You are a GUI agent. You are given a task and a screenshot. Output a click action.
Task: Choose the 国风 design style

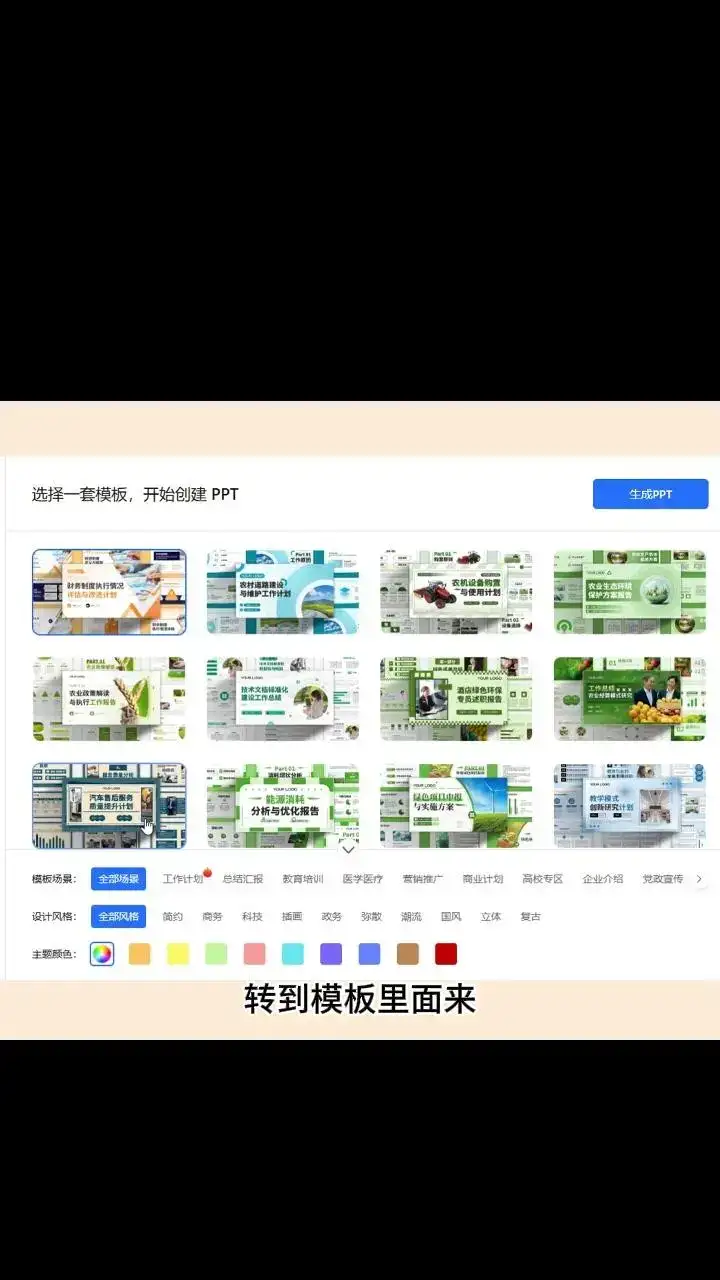[x=451, y=915]
